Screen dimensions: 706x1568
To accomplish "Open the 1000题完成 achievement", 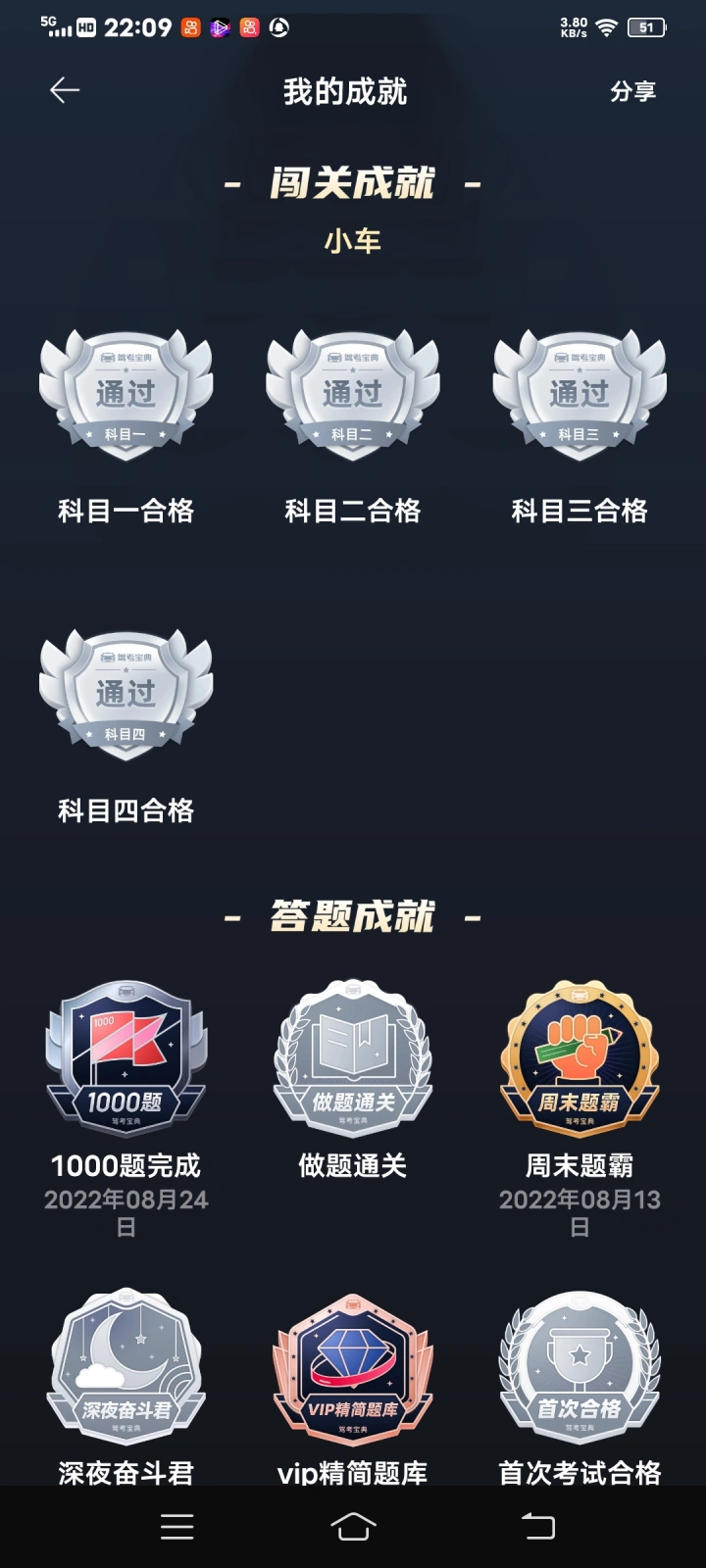I will 126,1060.
